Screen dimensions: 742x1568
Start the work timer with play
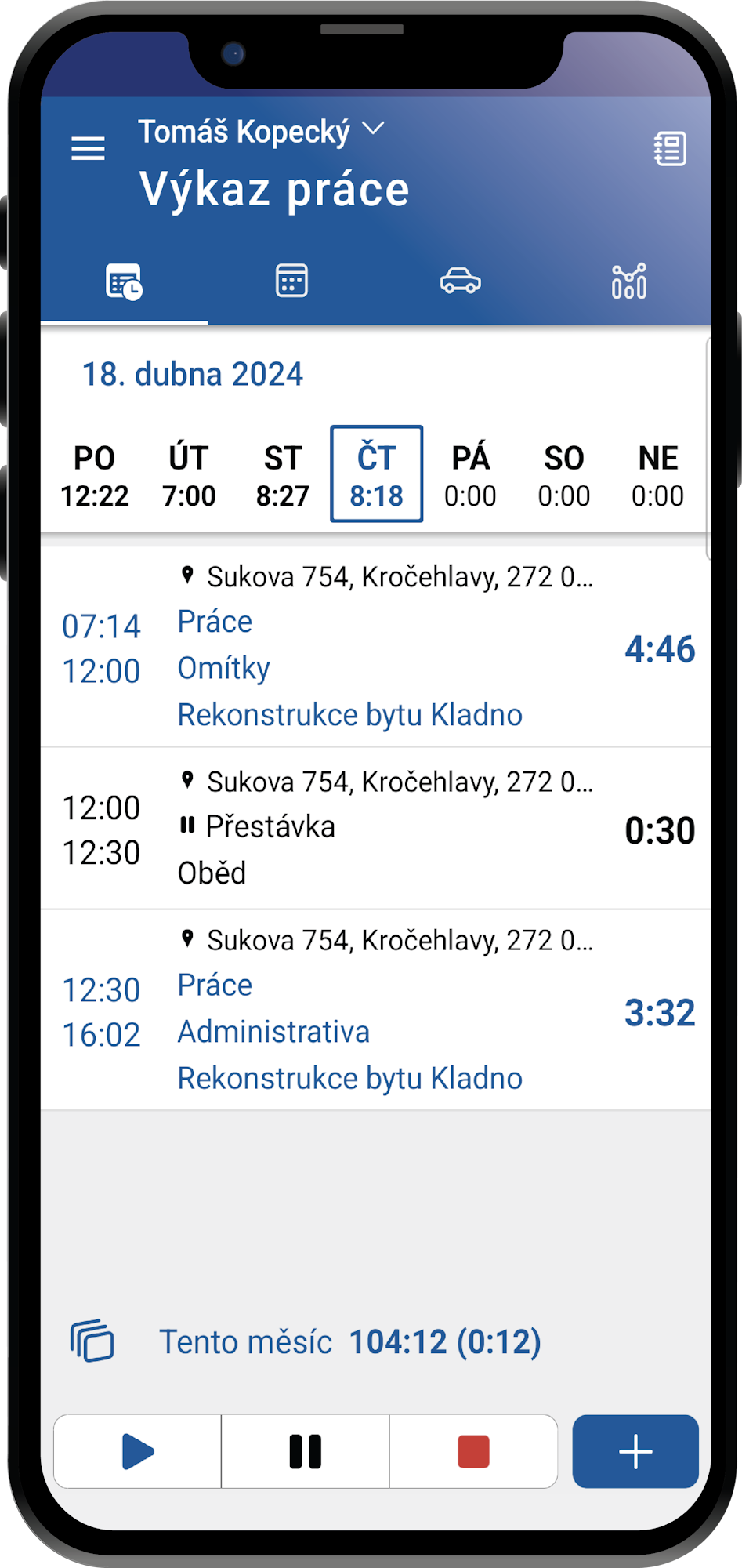pos(138,1451)
